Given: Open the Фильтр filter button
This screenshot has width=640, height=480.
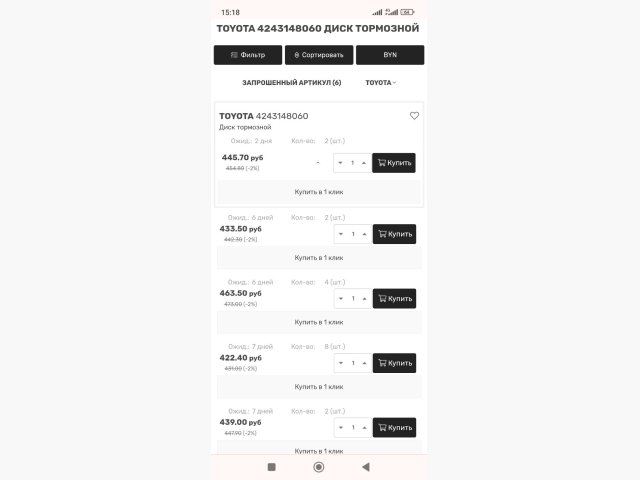Looking at the screenshot, I should point(247,55).
